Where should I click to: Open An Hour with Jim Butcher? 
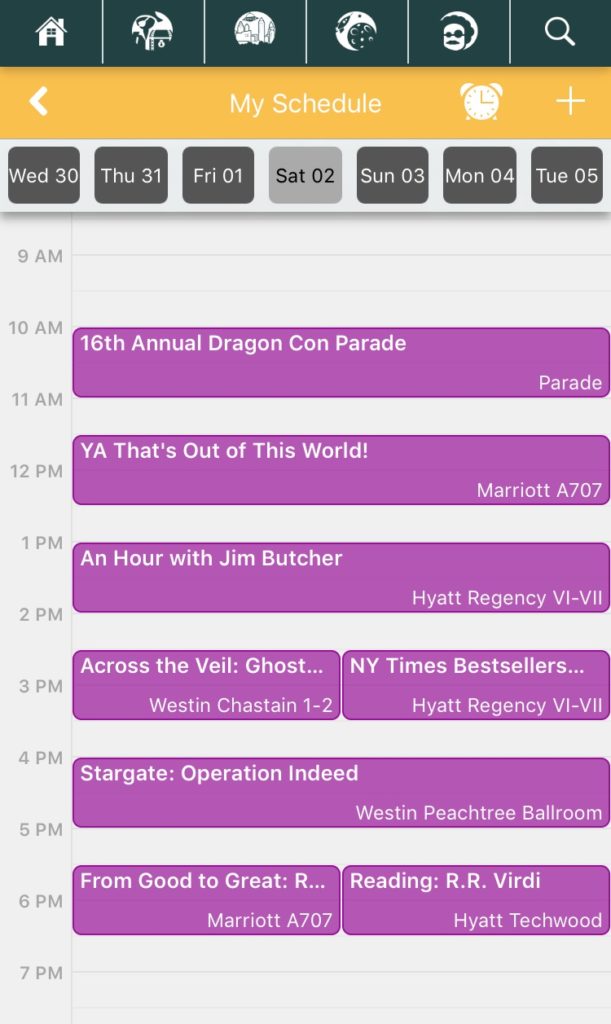[341, 577]
